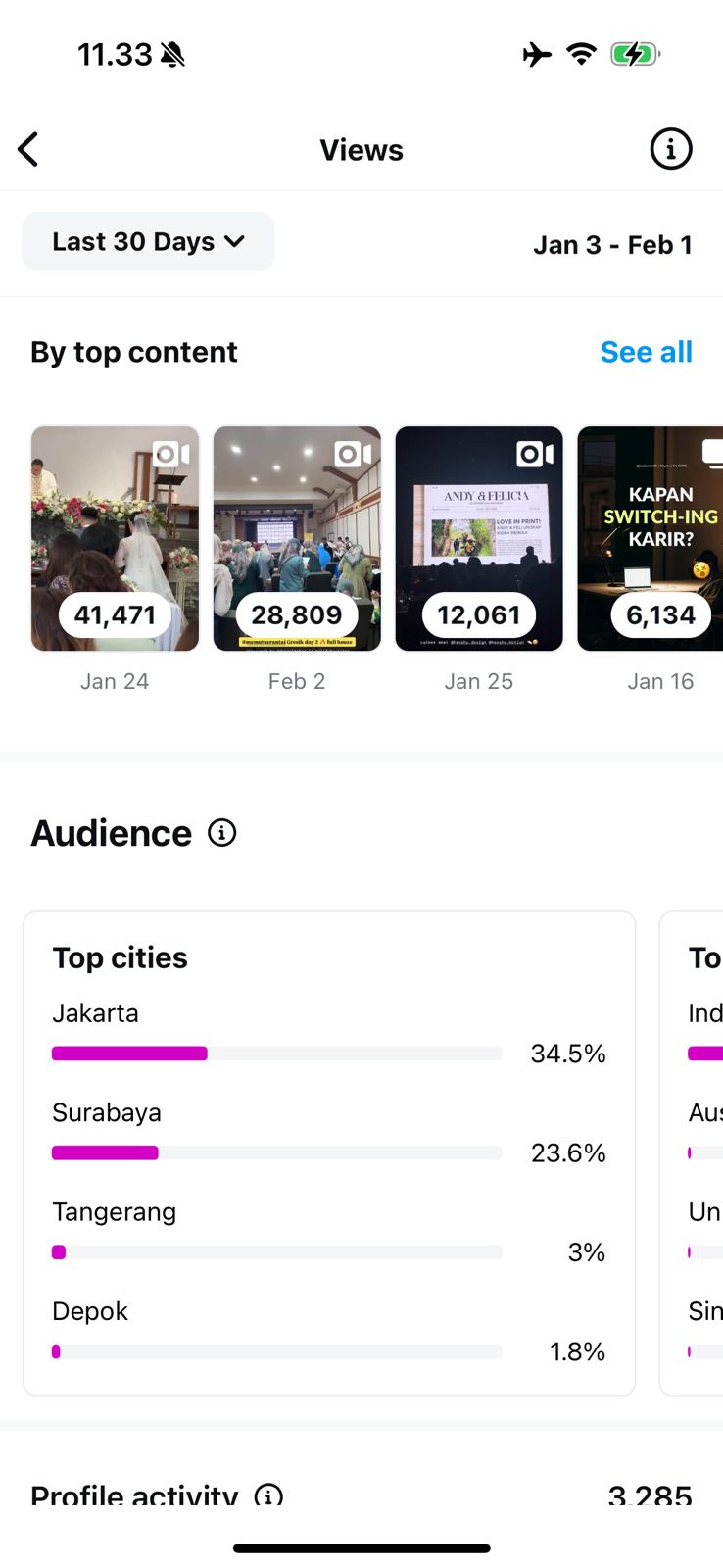Expand the Last 30 Days dropdown

148,242
